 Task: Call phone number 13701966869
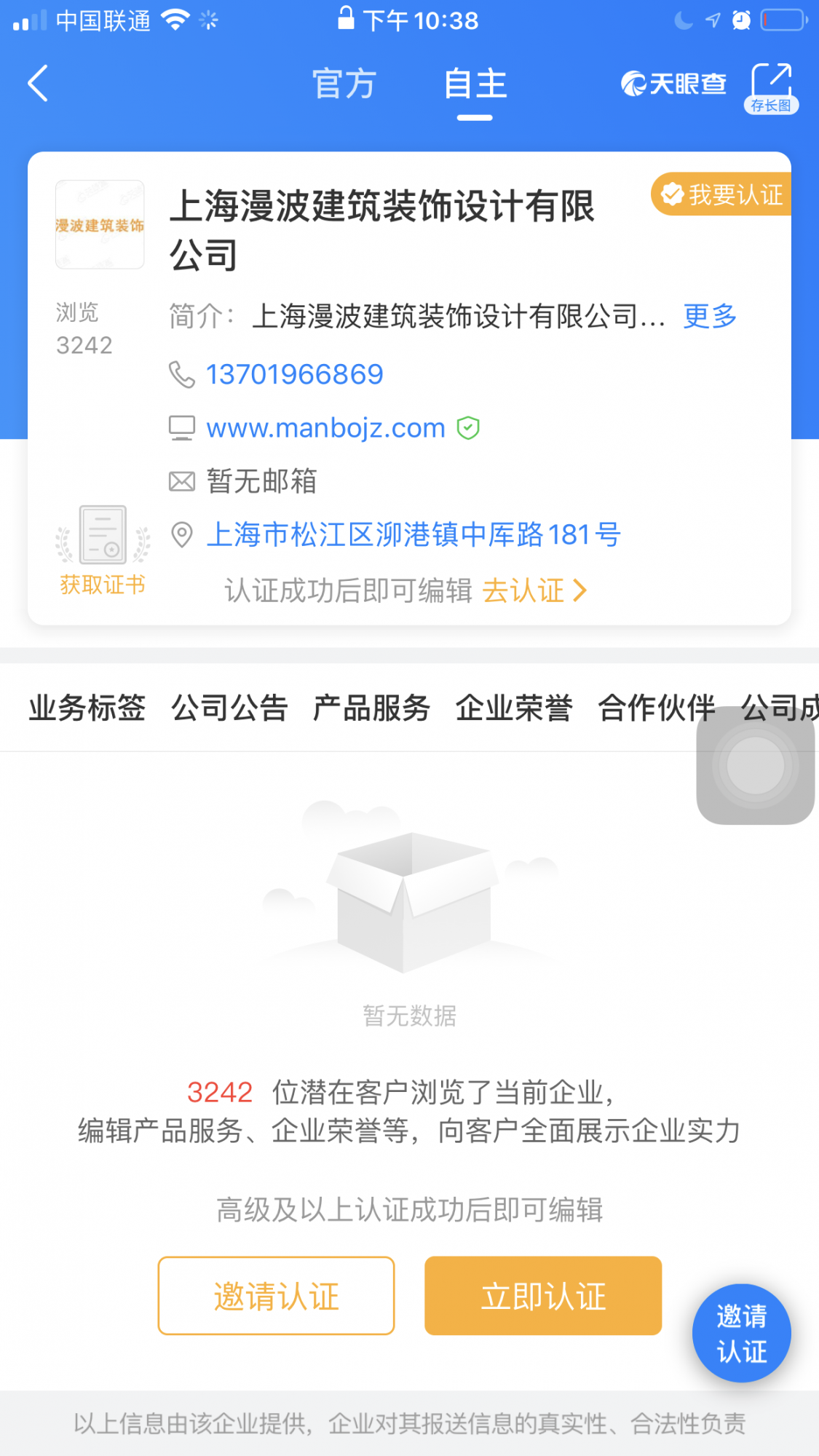tap(294, 374)
